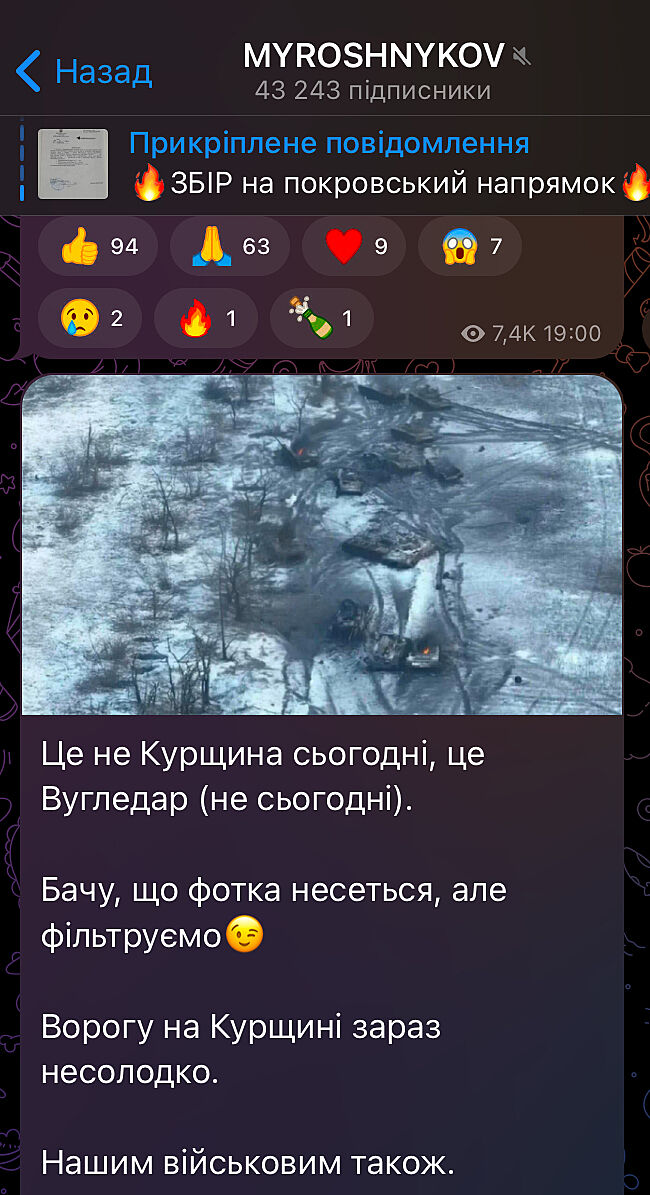Add thumbs up reaction with 94
Screen dimensions: 650x1195
(x=98, y=246)
